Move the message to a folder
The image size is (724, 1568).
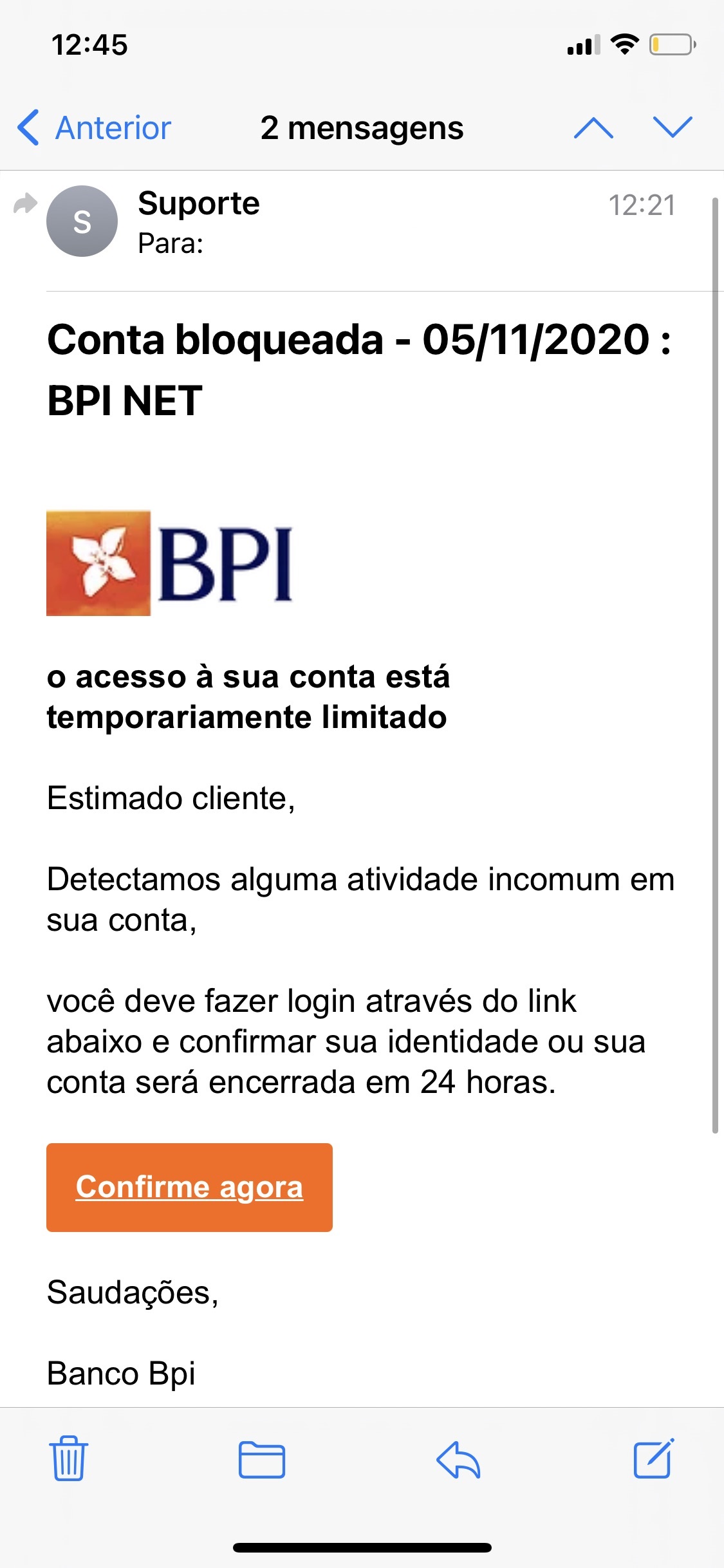click(262, 1459)
